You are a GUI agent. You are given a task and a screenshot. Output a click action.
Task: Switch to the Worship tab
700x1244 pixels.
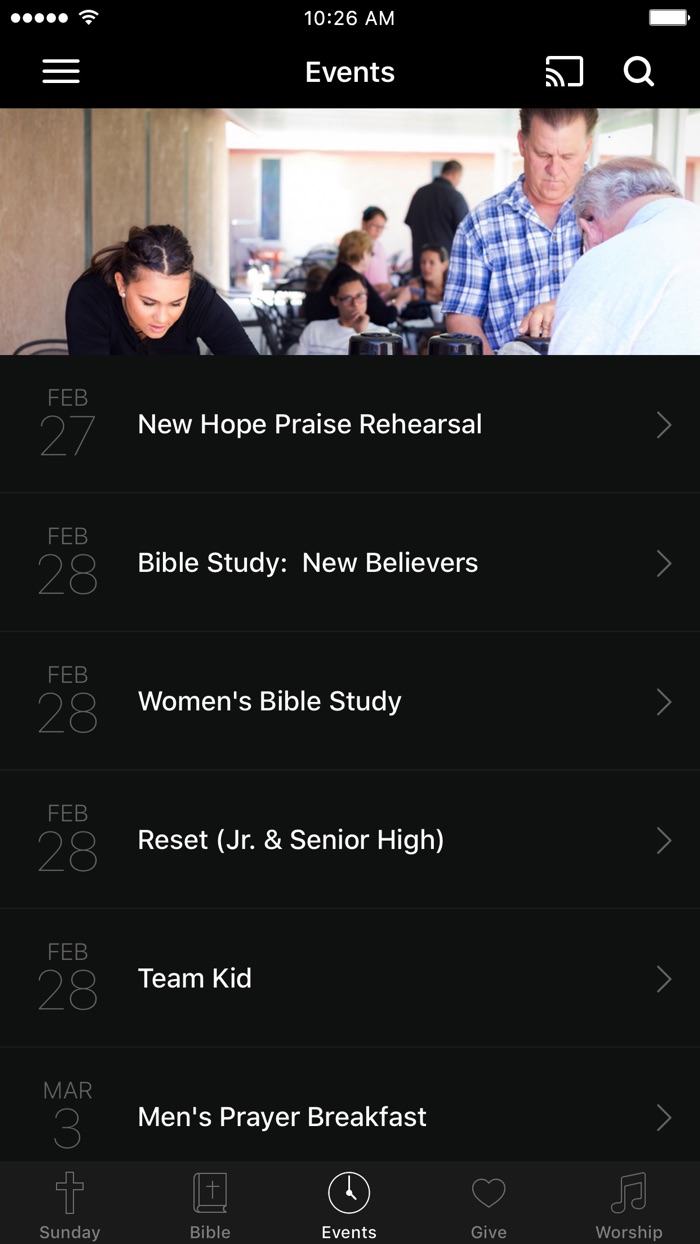629,1205
